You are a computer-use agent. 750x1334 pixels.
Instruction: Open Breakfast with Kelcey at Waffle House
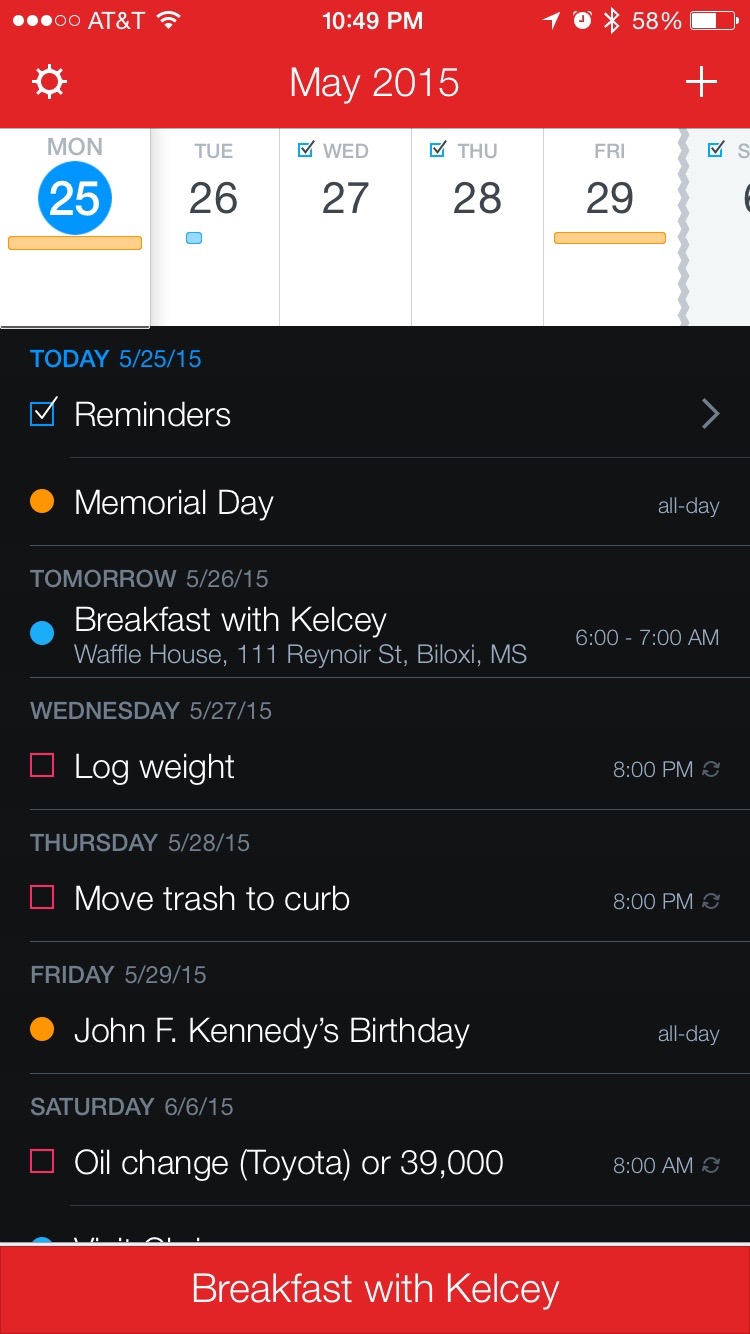click(375, 636)
